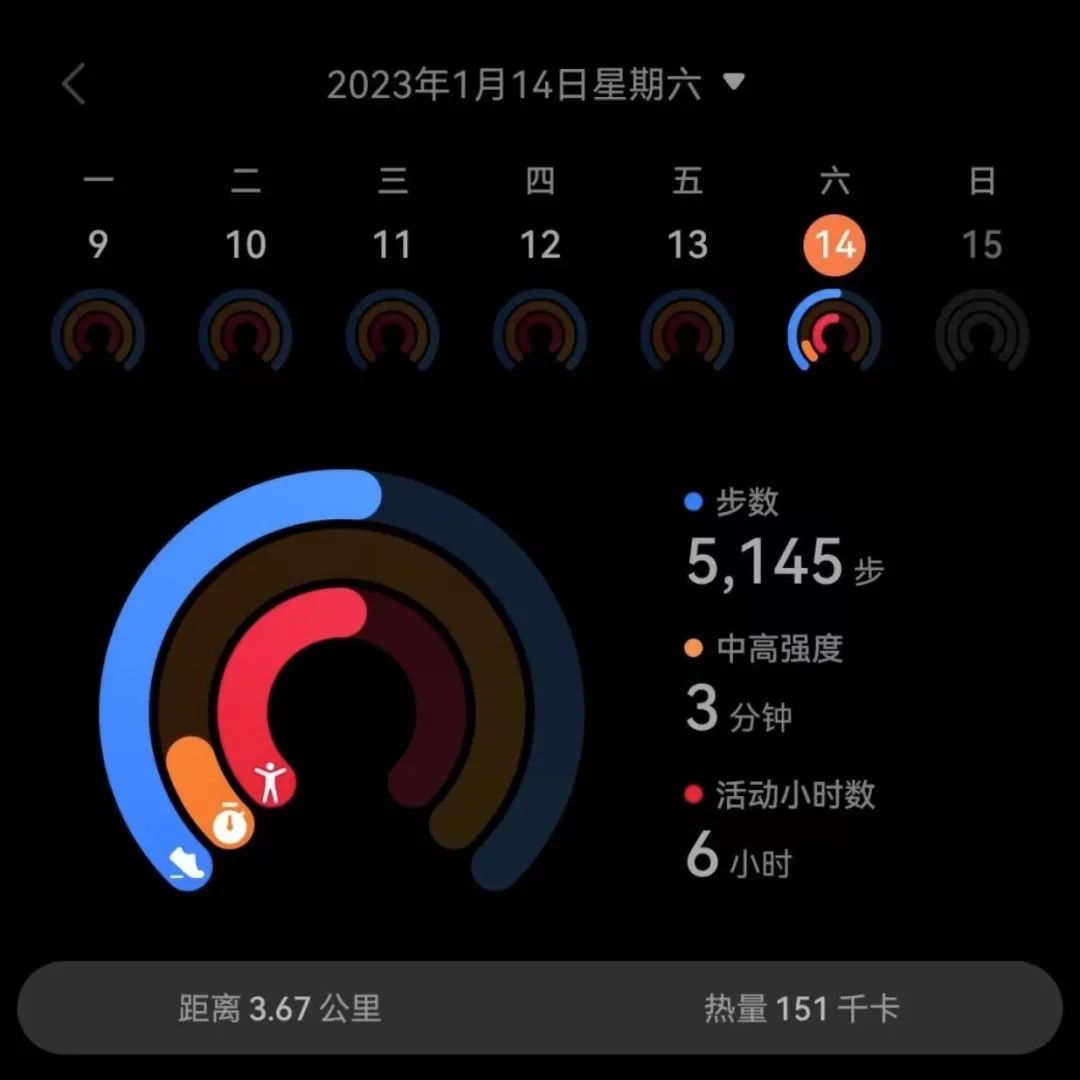The image size is (1080, 1080).
Task: Select Sunday the 15th
Action: coord(982,245)
